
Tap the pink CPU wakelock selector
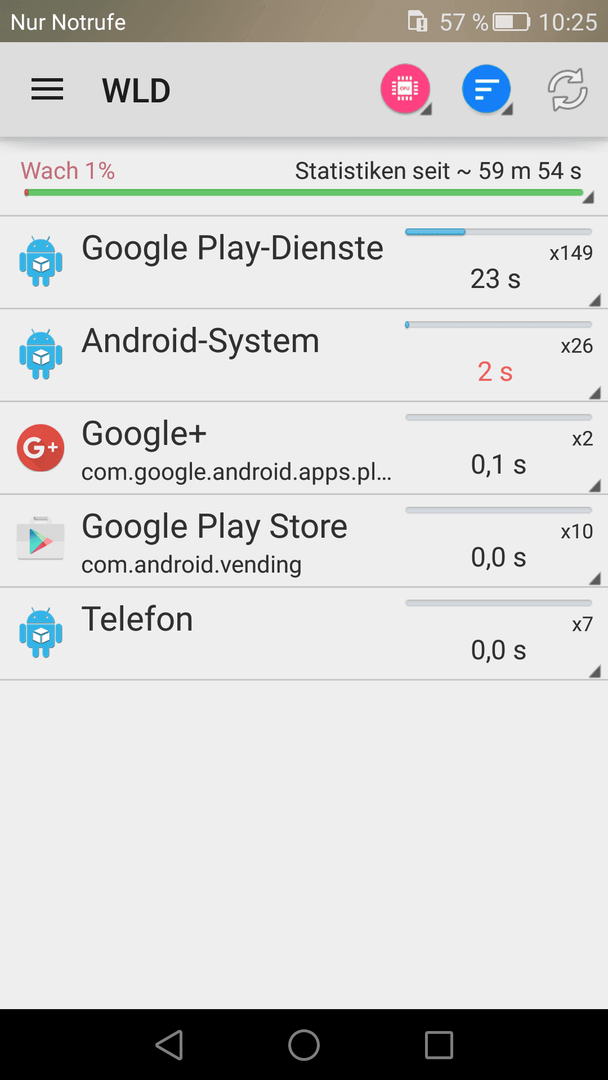tap(406, 90)
